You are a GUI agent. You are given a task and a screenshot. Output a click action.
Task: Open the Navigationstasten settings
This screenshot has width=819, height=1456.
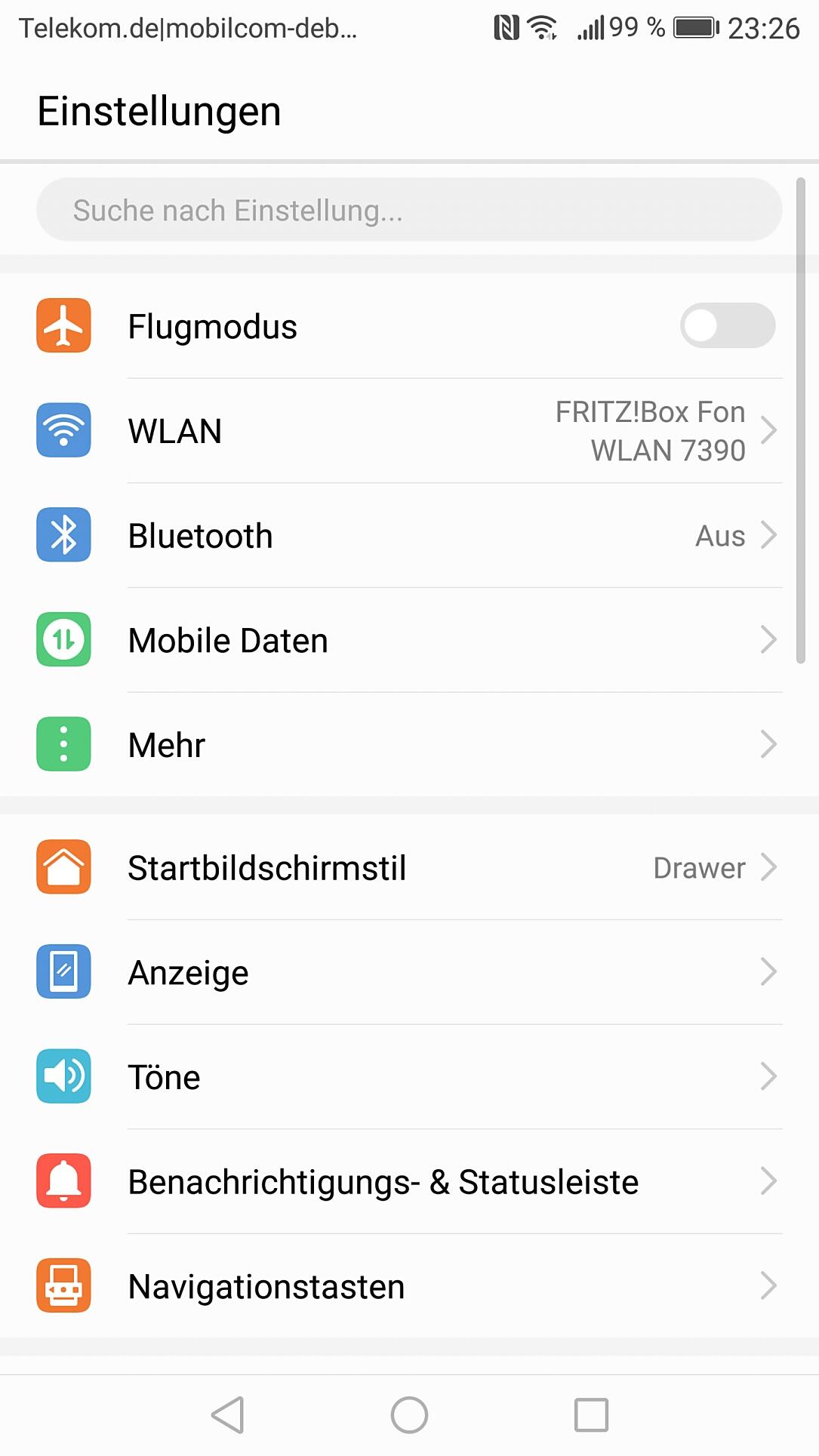[x=408, y=1286]
